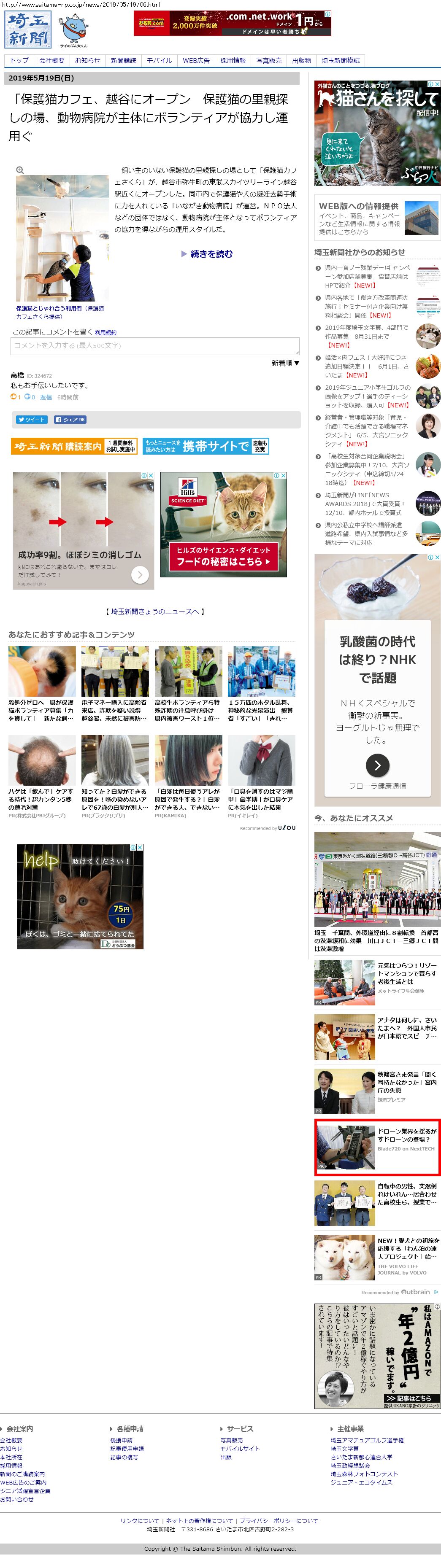Open the 埼玉新聞購読案内 banner
This screenshot has height=1568, width=441.
pos(74,446)
